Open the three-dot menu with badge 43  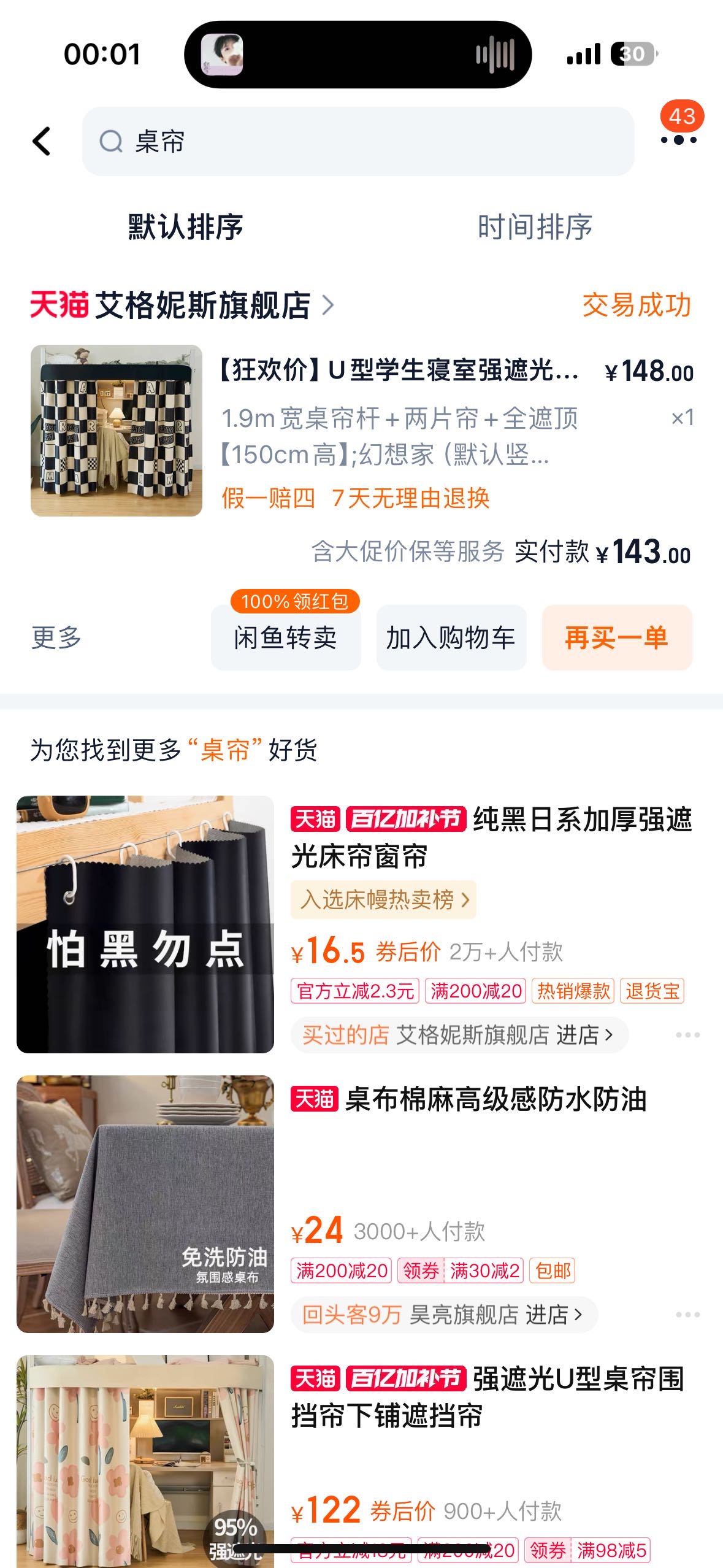678,139
